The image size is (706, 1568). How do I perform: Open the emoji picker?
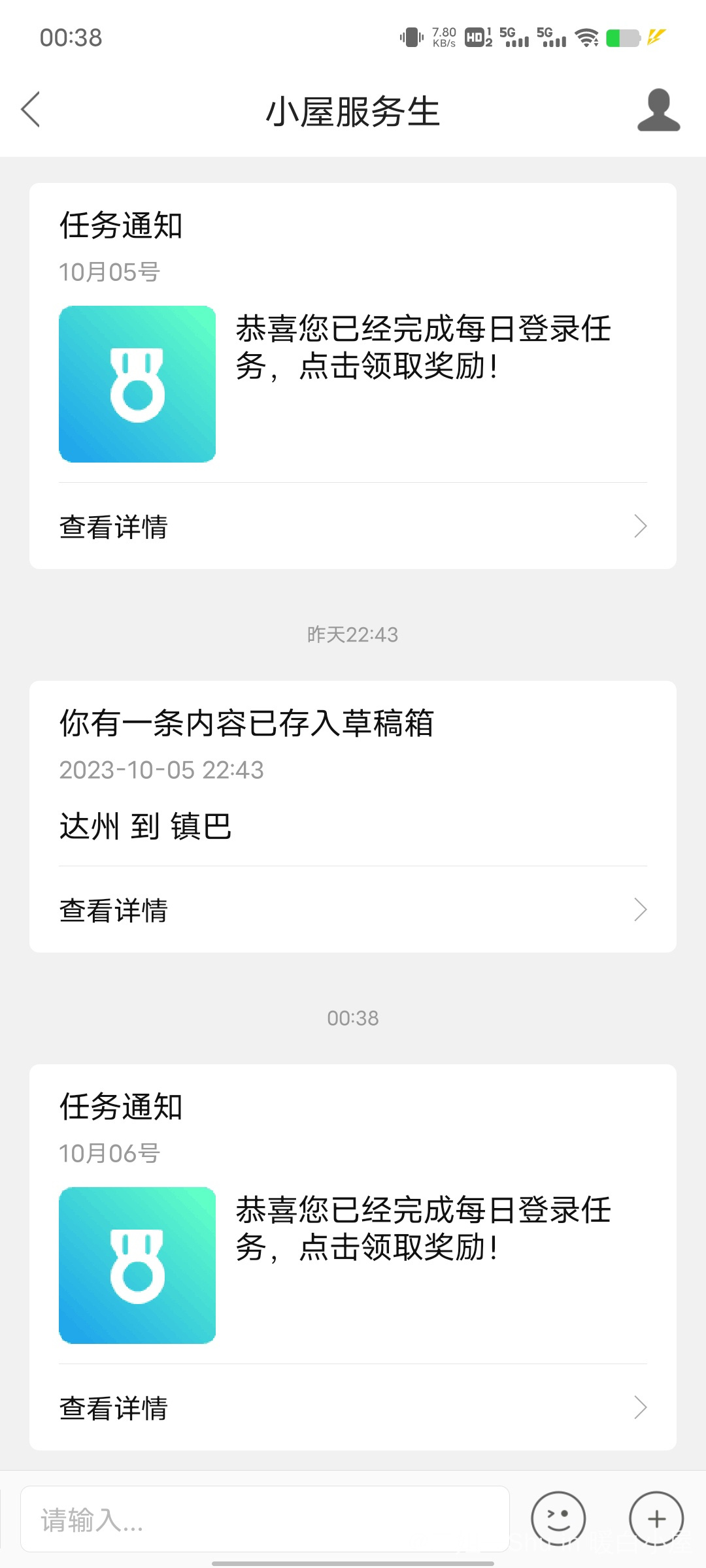pos(558,1519)
